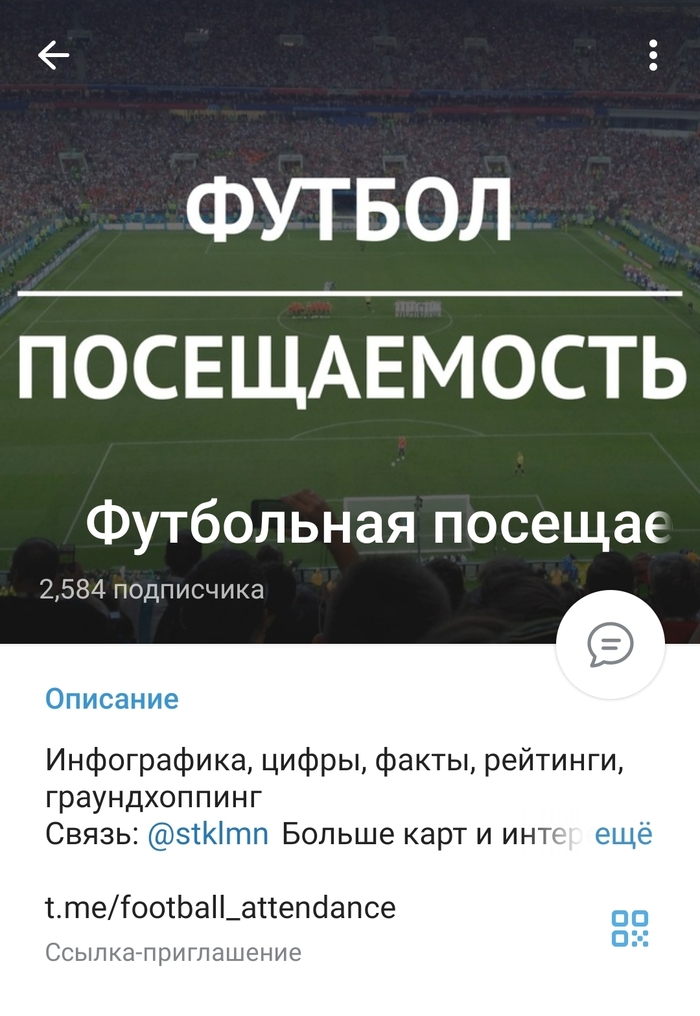Show the channel QR code
The width and height of the screenshot is (700, 1016).
(630, 928)
